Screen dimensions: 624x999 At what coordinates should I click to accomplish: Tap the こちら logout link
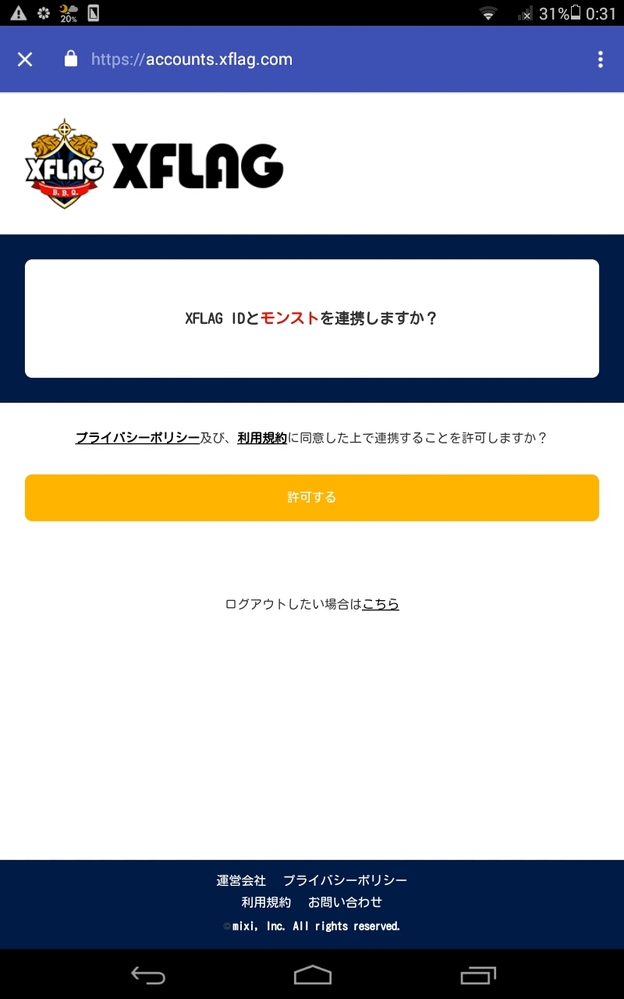381,604
